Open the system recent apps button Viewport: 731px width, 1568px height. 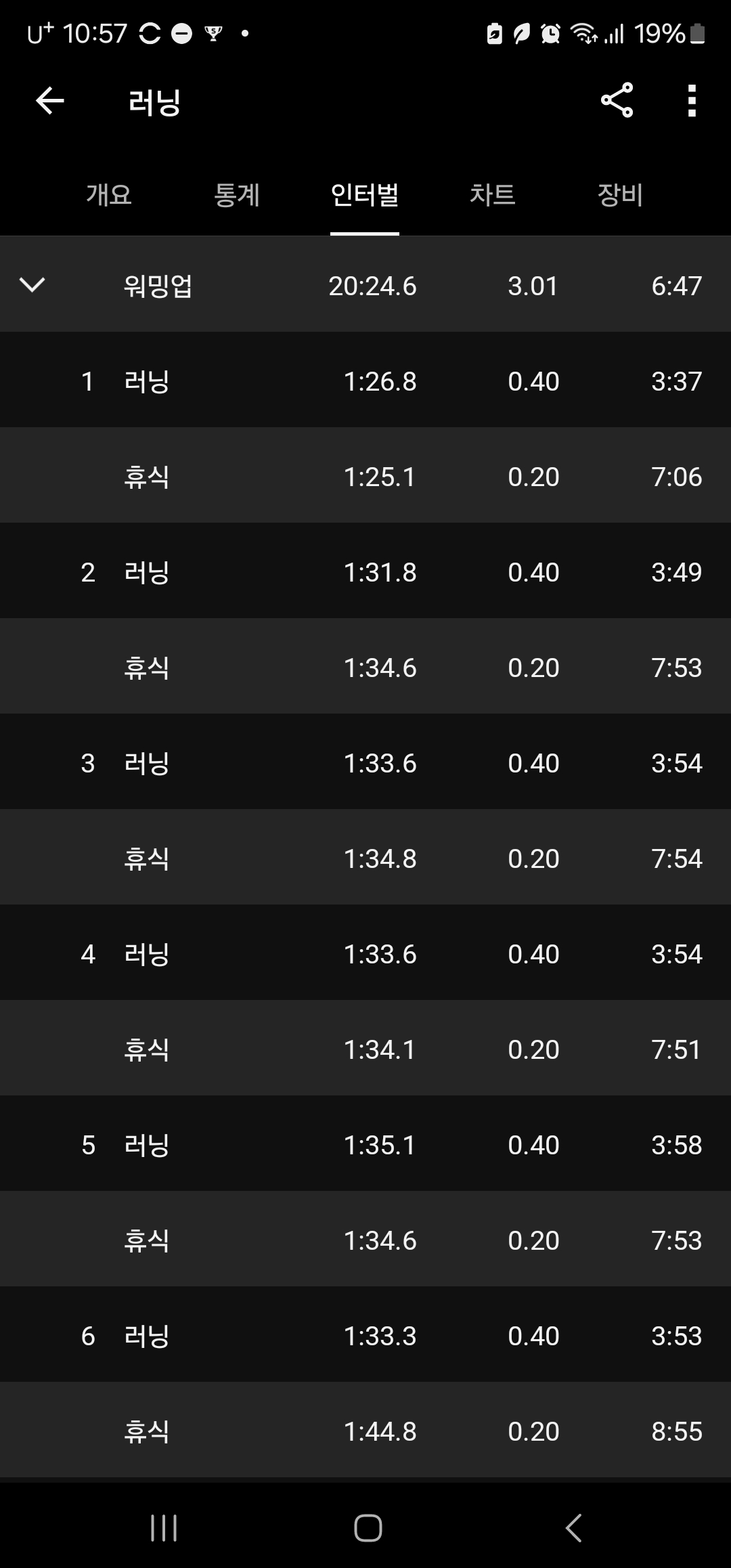[164, 1528]
